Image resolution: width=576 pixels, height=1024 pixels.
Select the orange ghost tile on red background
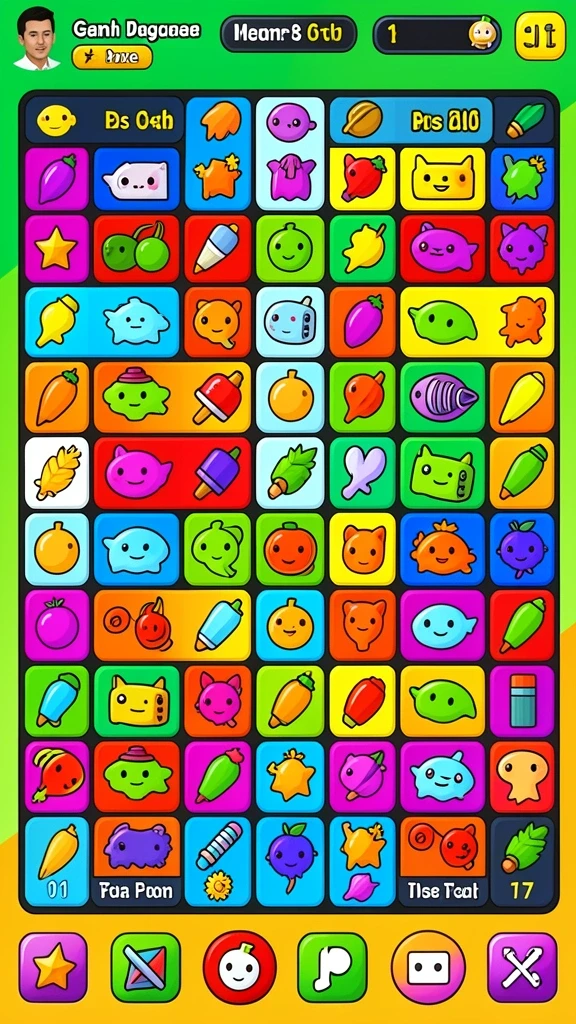(522, 776)
